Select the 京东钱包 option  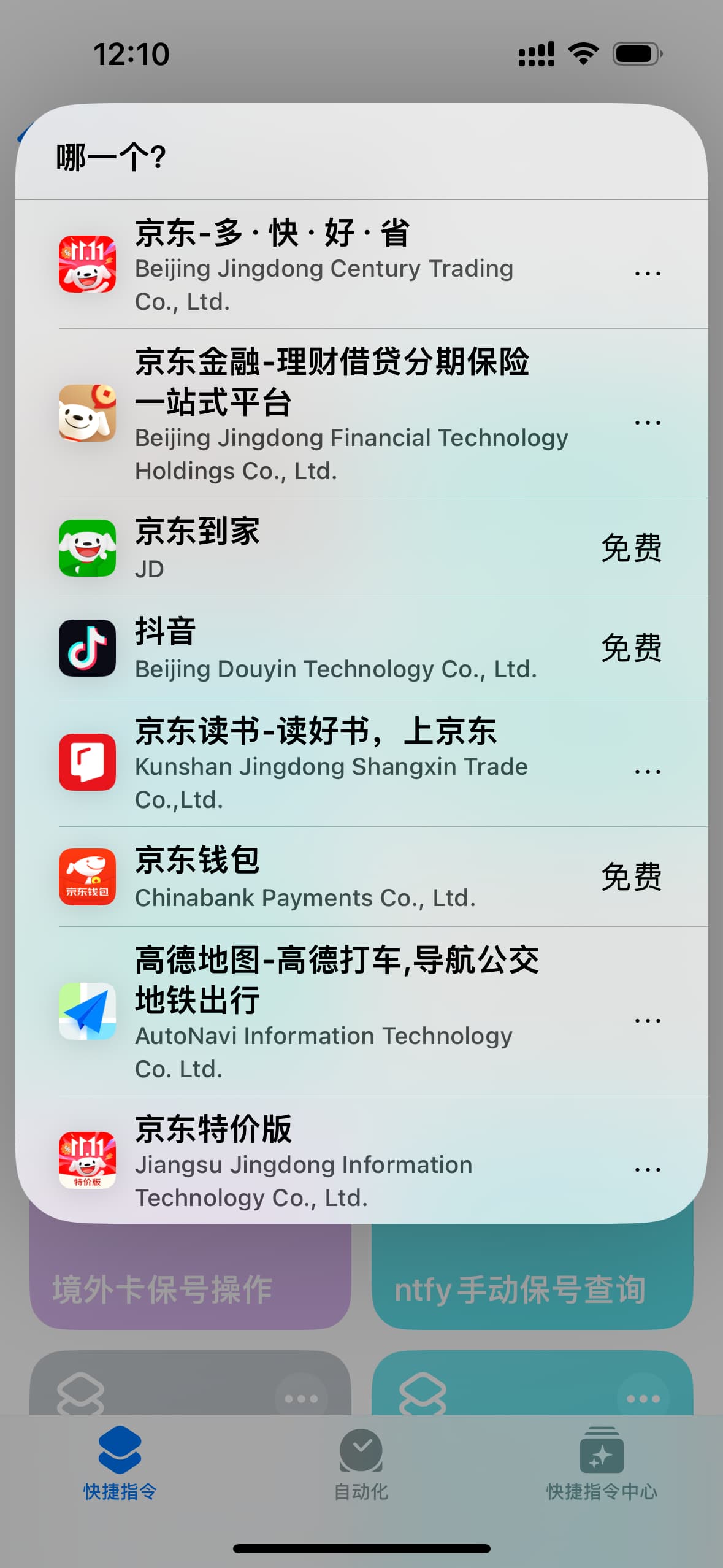pyautogui.click(x=361, y=877)
